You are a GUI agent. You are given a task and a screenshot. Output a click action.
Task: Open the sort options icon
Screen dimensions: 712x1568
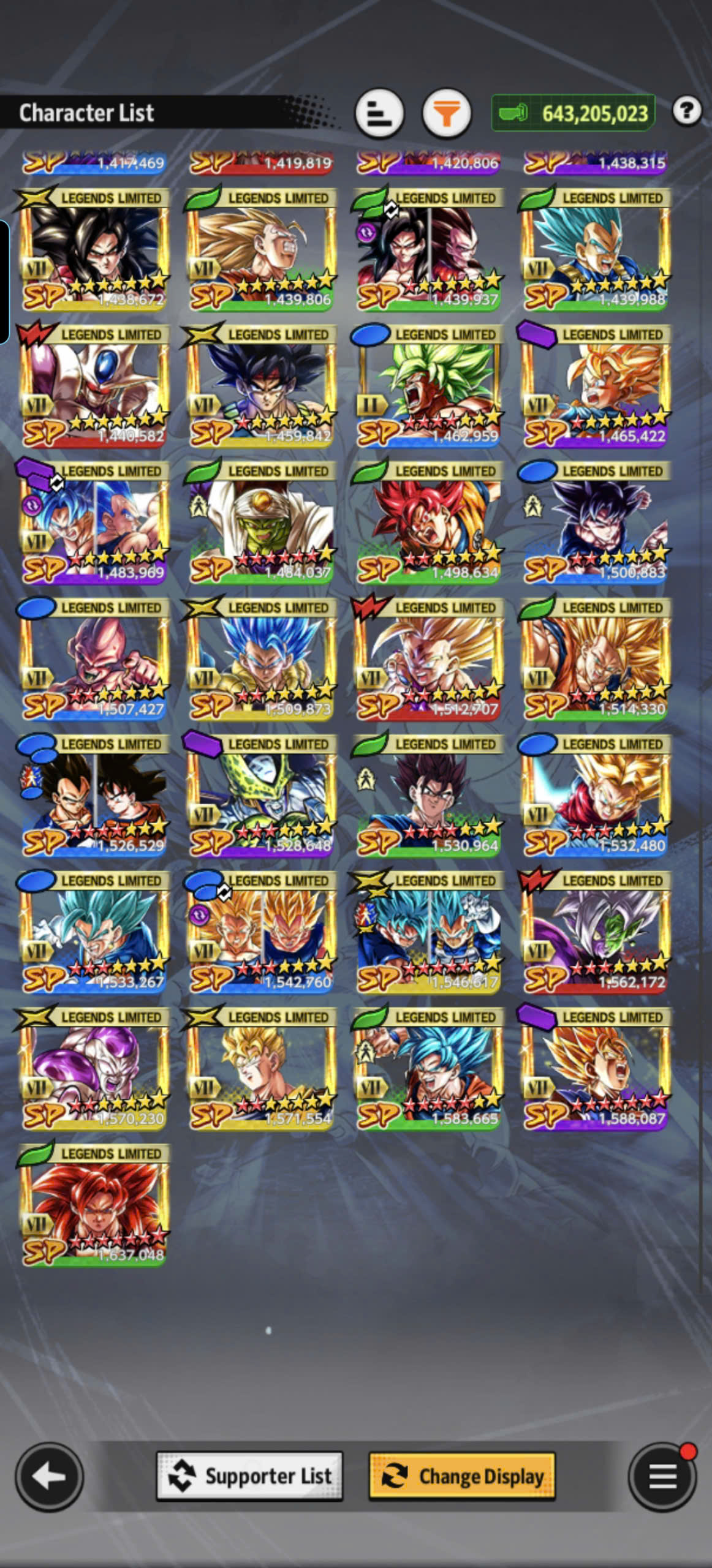click(379, 113)
